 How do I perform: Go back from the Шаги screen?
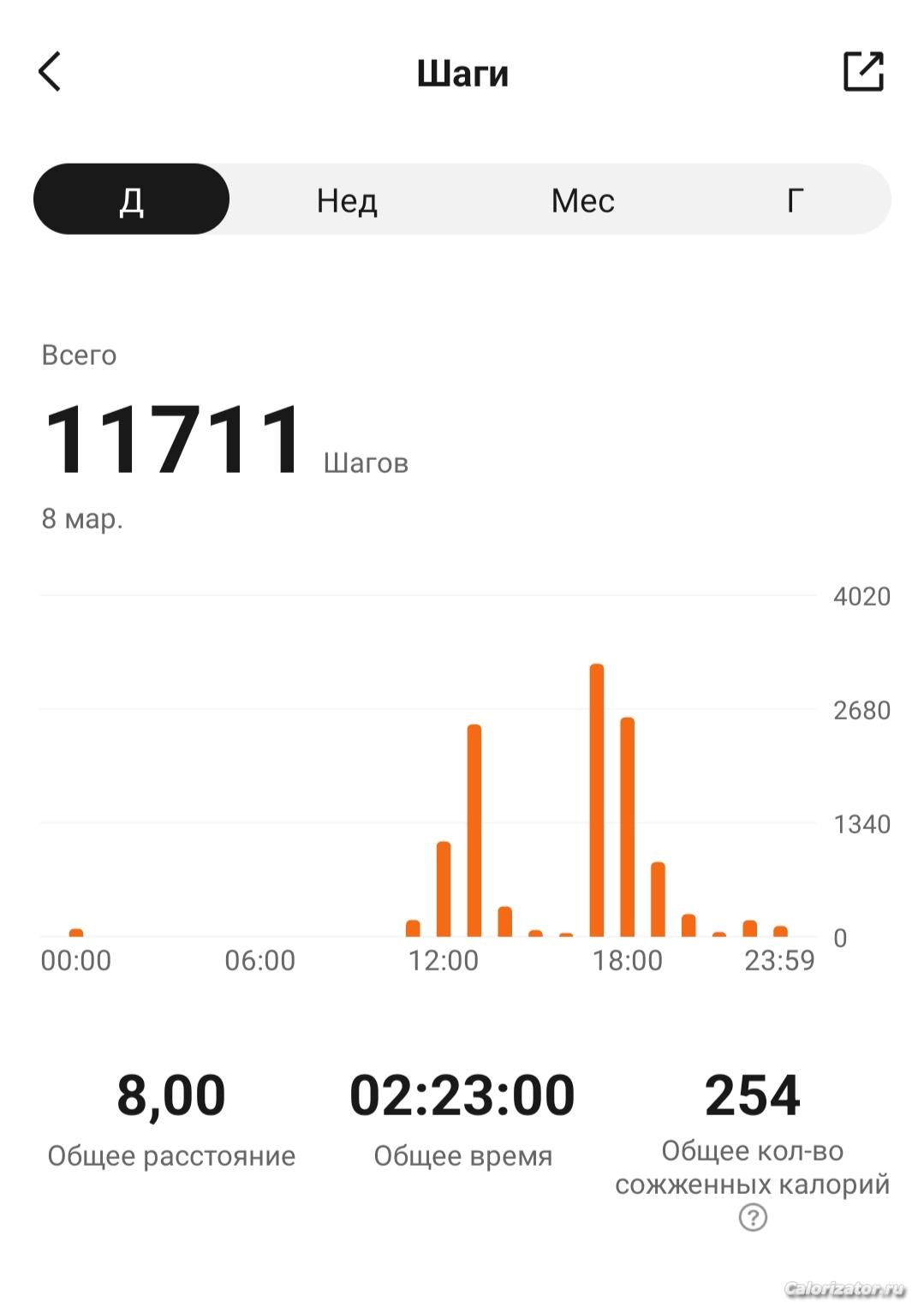[x=50, y=72]
